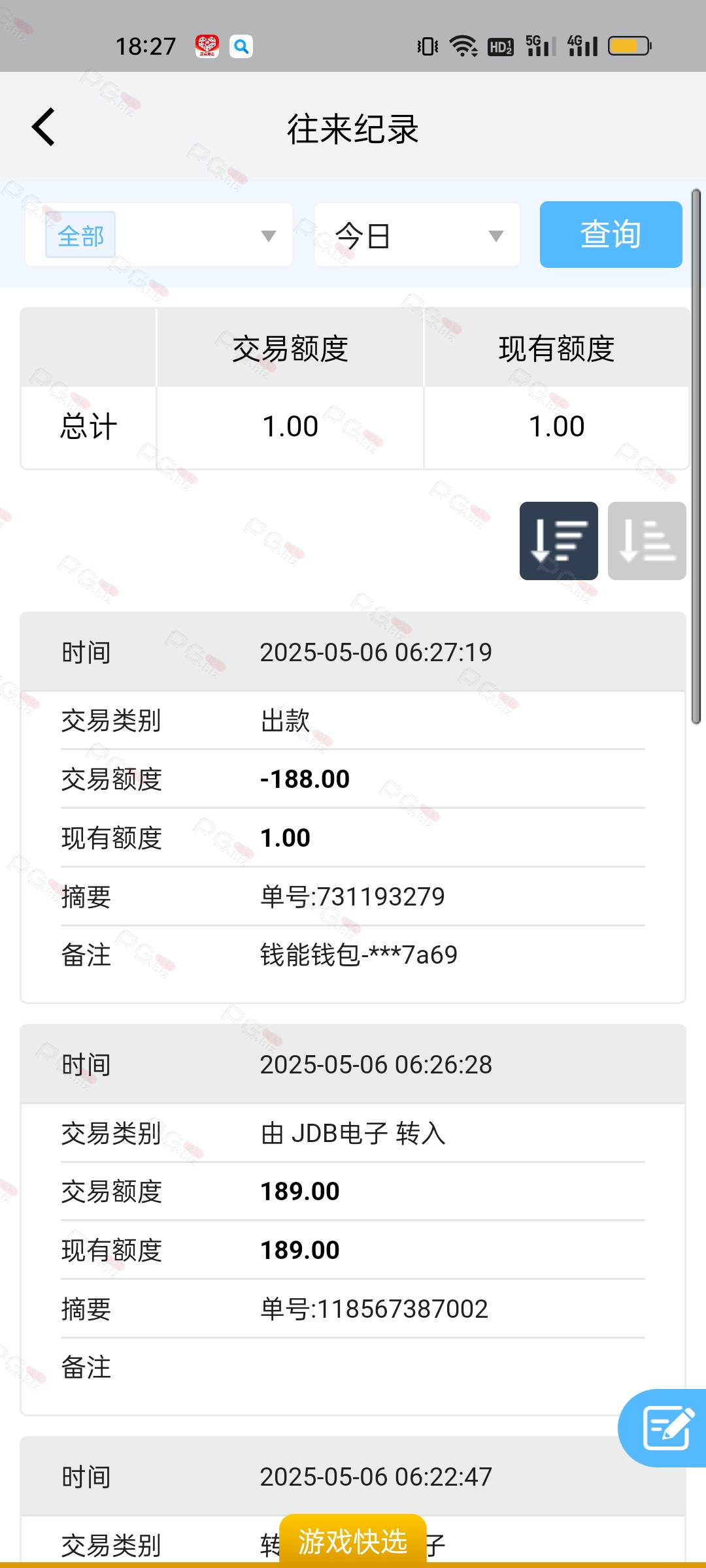Open the floating edit note button
Image resolution: width=706 pixels, height=1568 pixels.
664,1428
